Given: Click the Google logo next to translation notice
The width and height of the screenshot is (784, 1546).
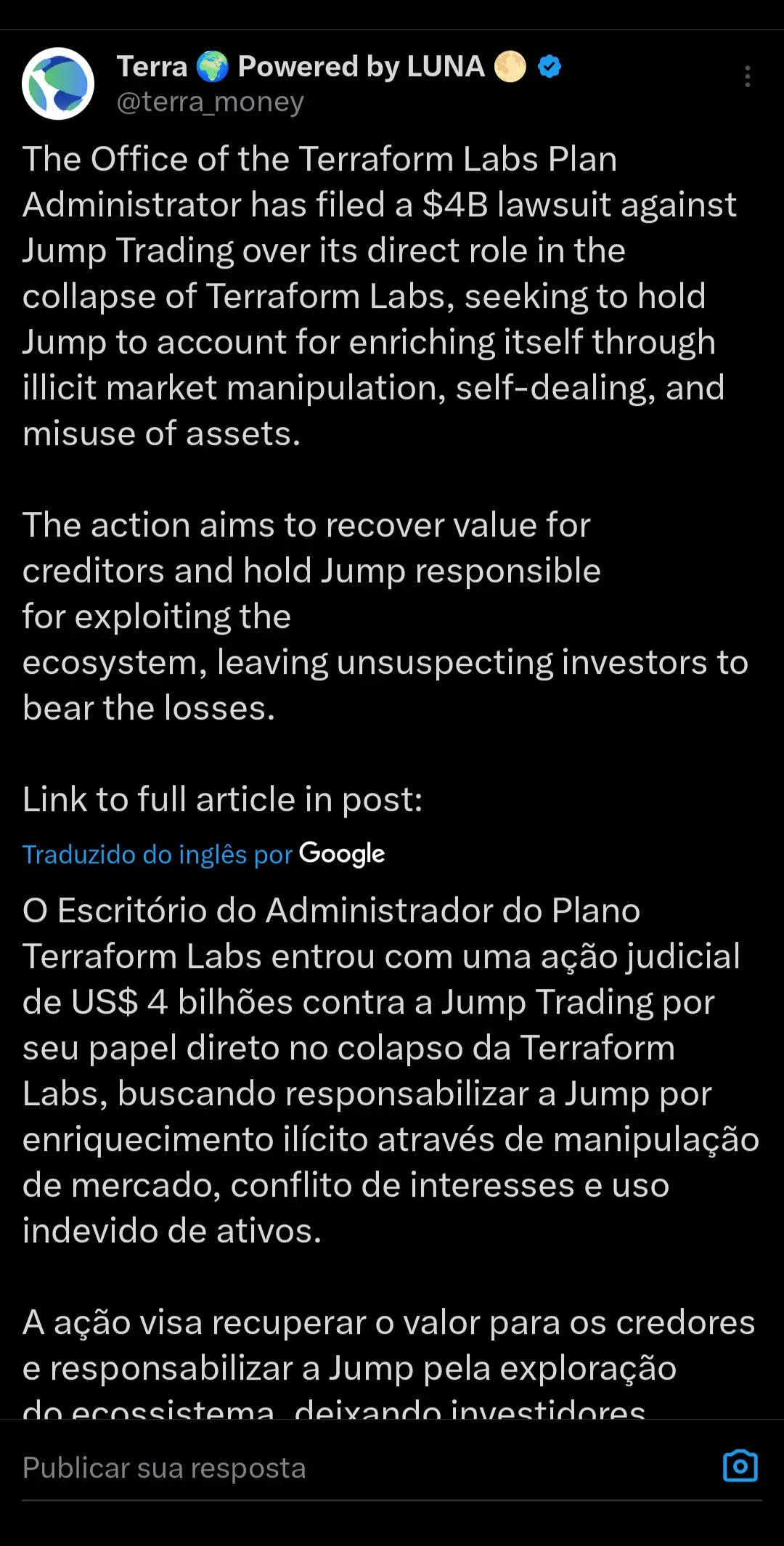Looking at the screenshot, I should click(x=341, y=854).
